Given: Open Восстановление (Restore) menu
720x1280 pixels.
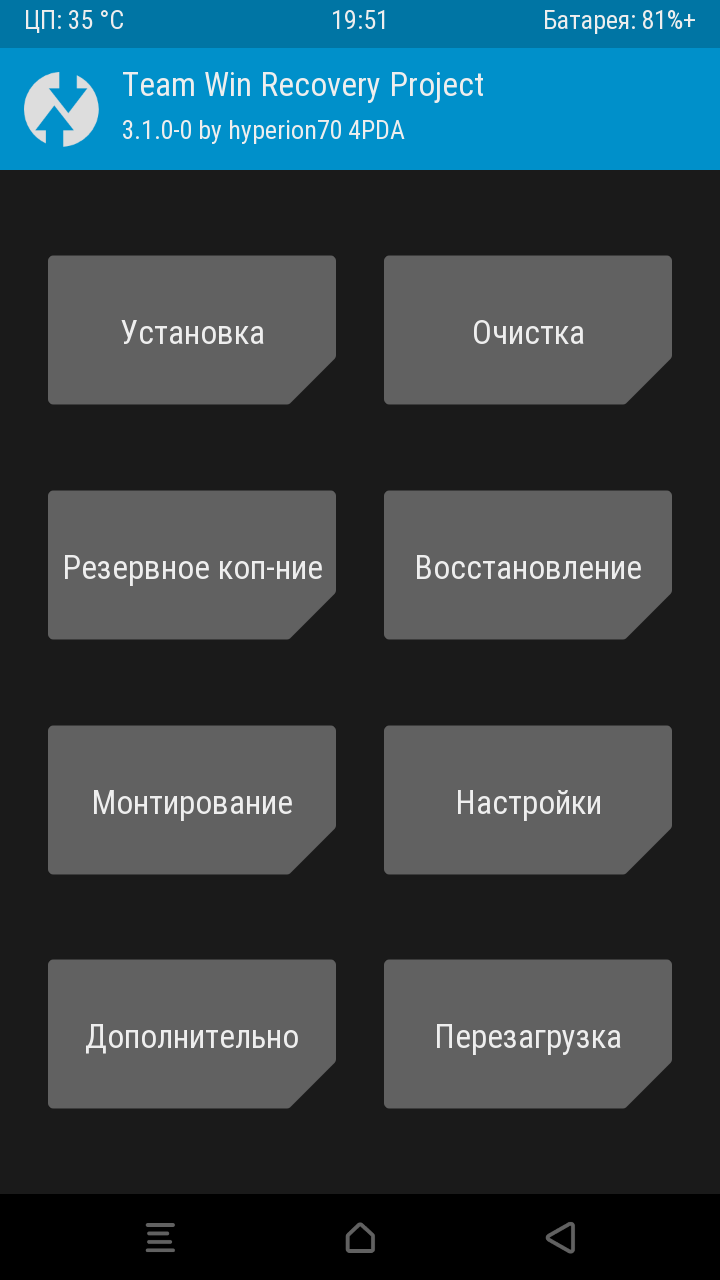Looking at the screenshot, I should [x=528, y=565].
